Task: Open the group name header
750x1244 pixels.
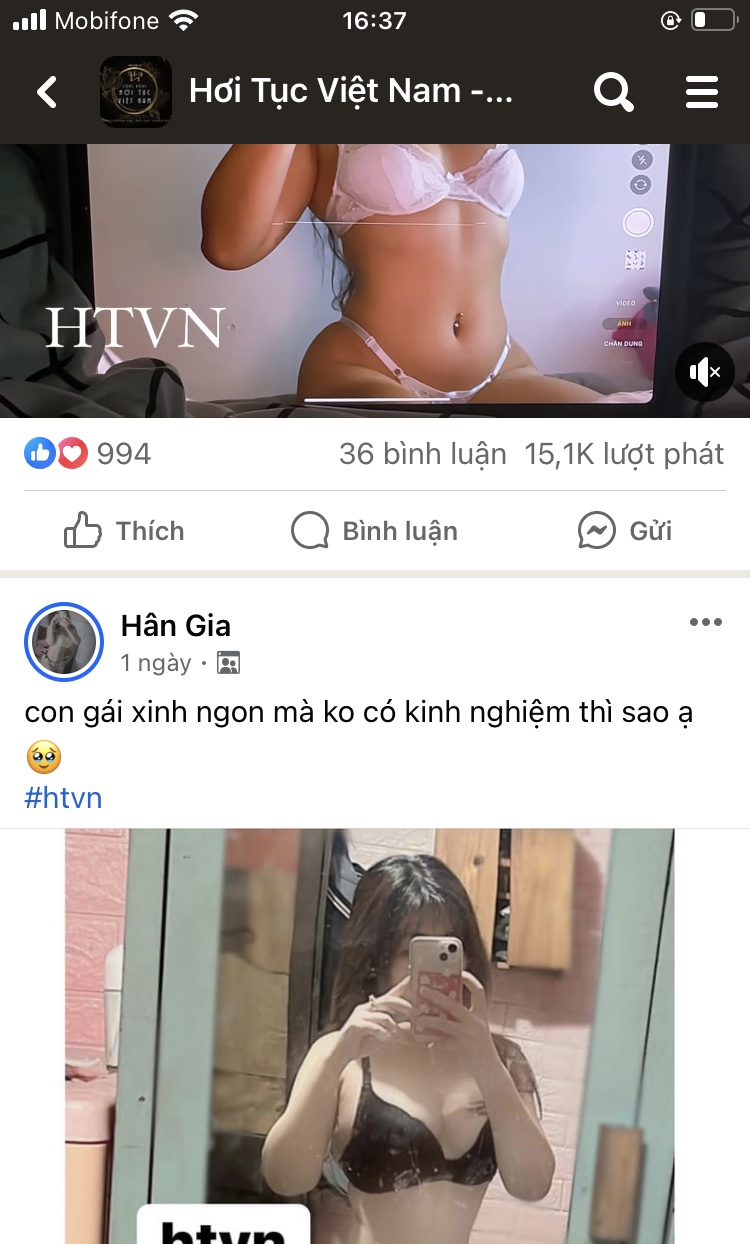Action: click(350, 92)
